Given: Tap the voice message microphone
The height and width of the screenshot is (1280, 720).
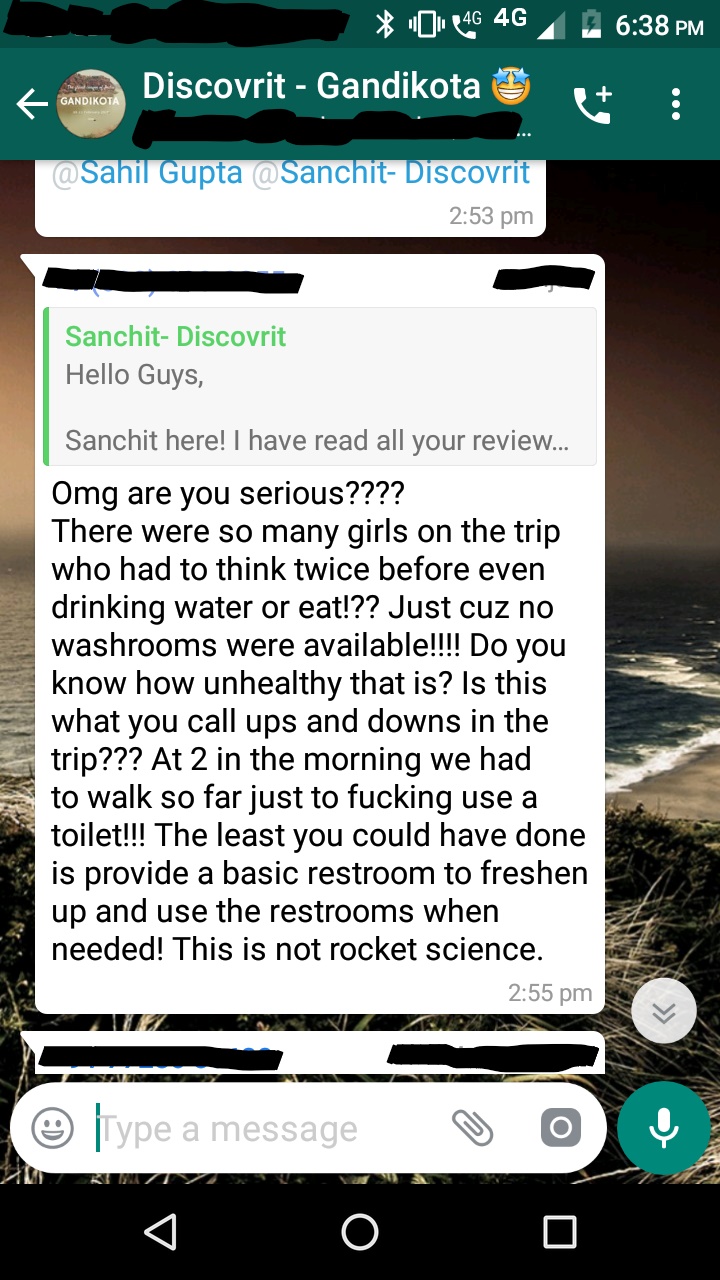Looking at the screenshot, I should (663, 1128).
